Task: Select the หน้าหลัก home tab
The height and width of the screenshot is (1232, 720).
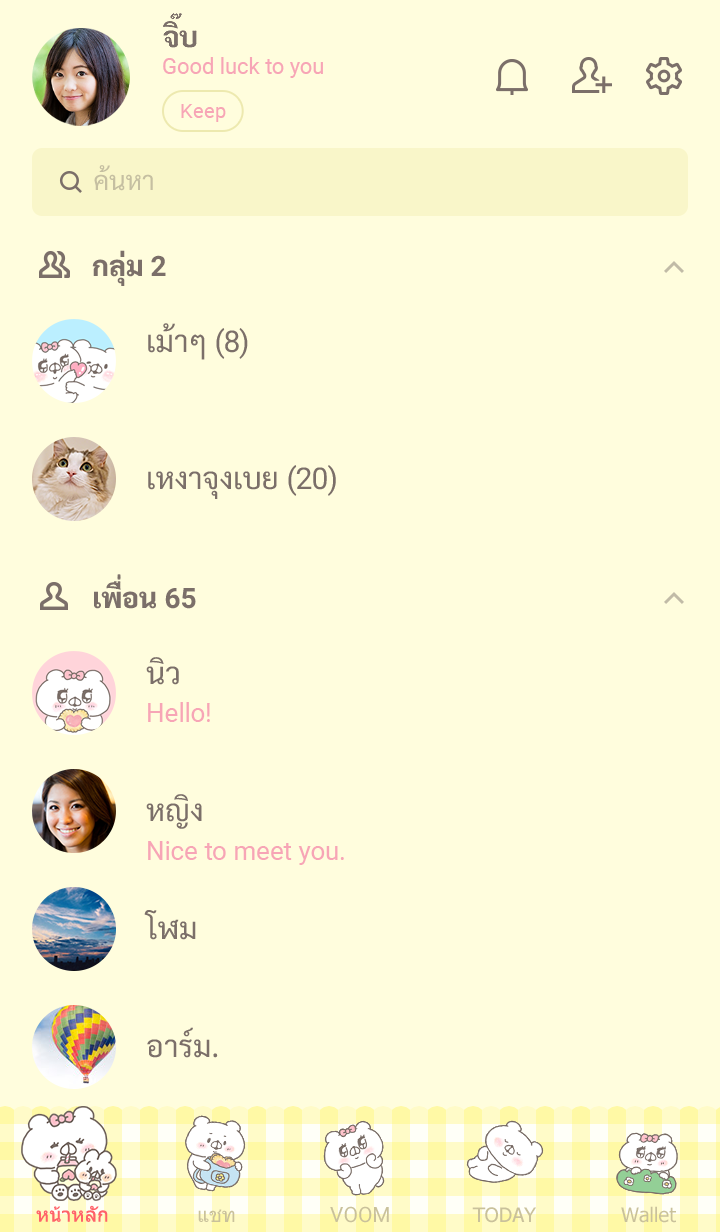Action: (72, 1170)
